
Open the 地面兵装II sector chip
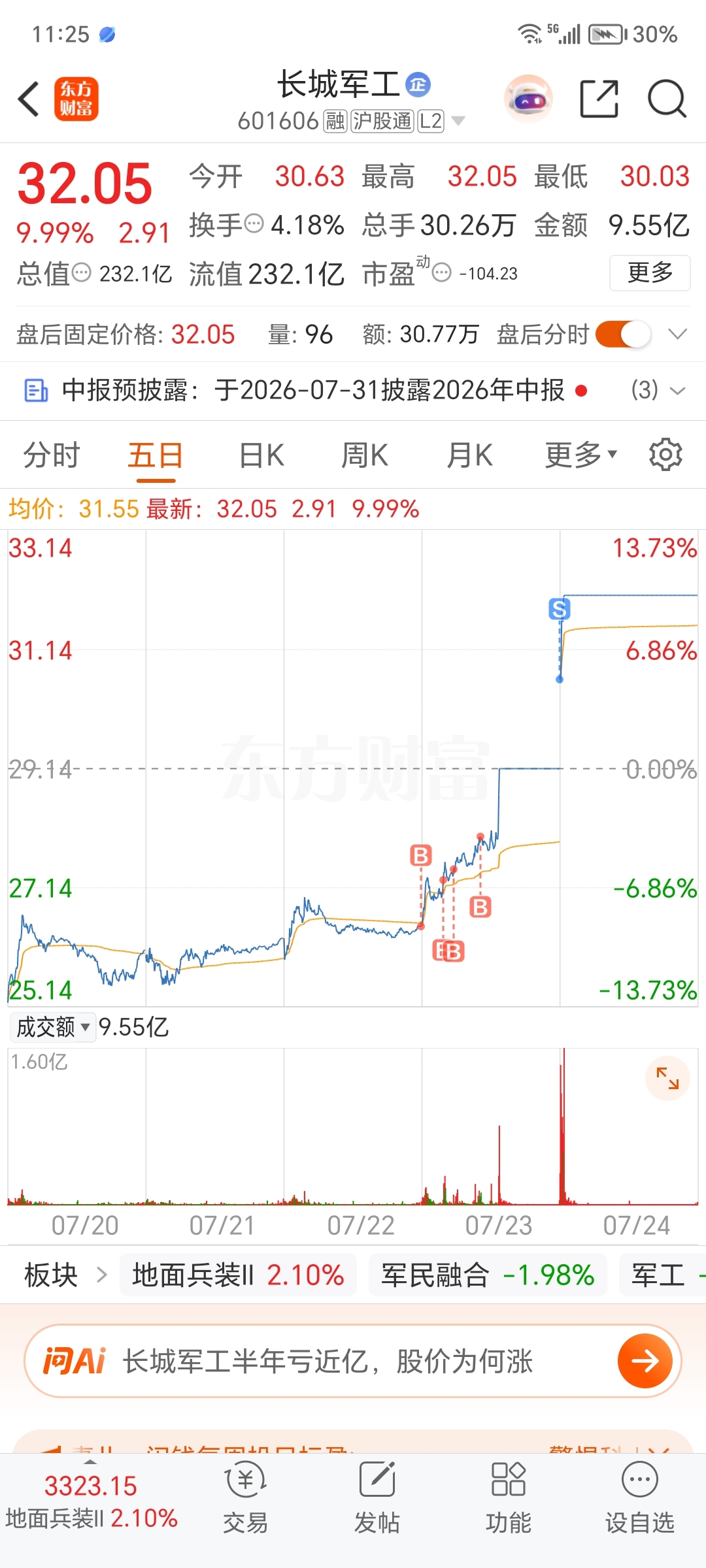238,1275
